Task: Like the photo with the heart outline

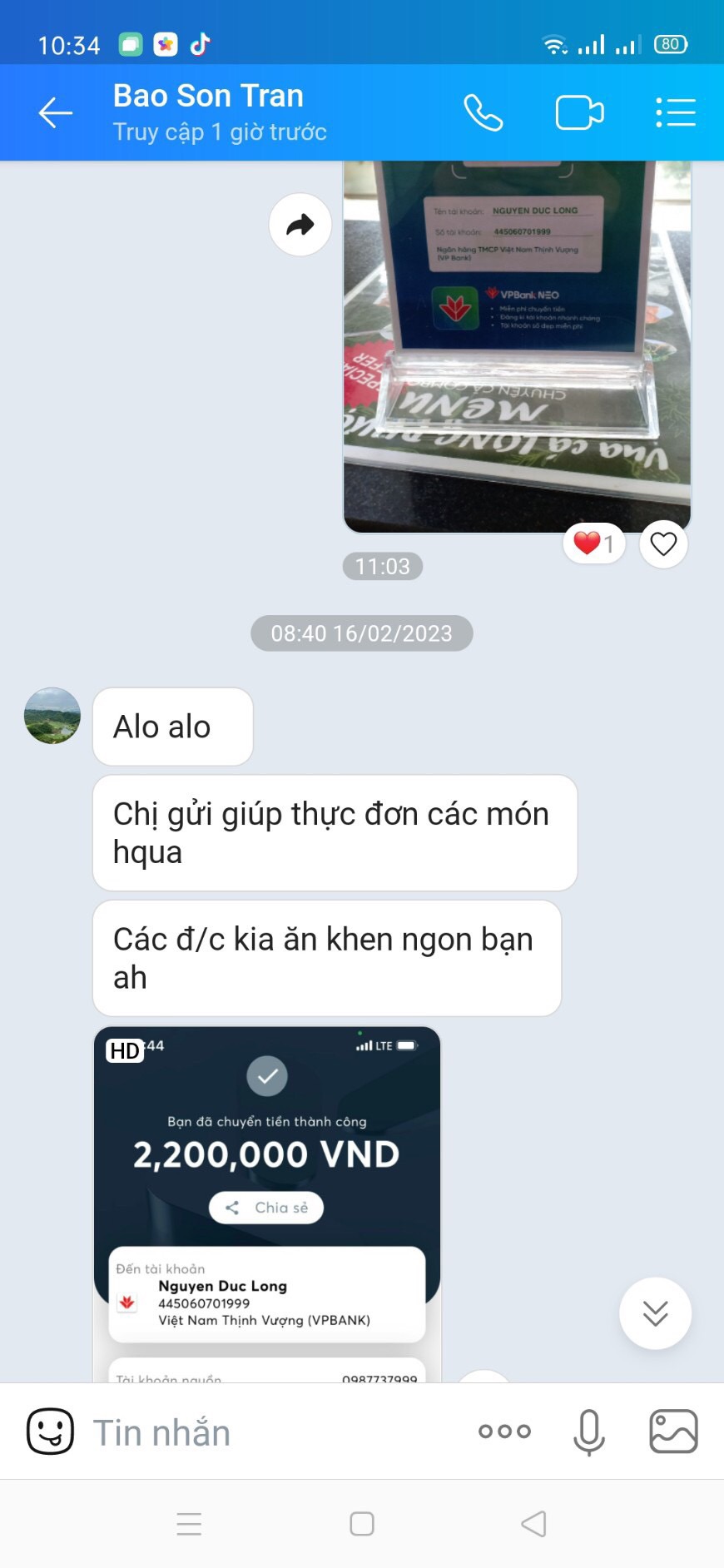Action: click(663, 543)
